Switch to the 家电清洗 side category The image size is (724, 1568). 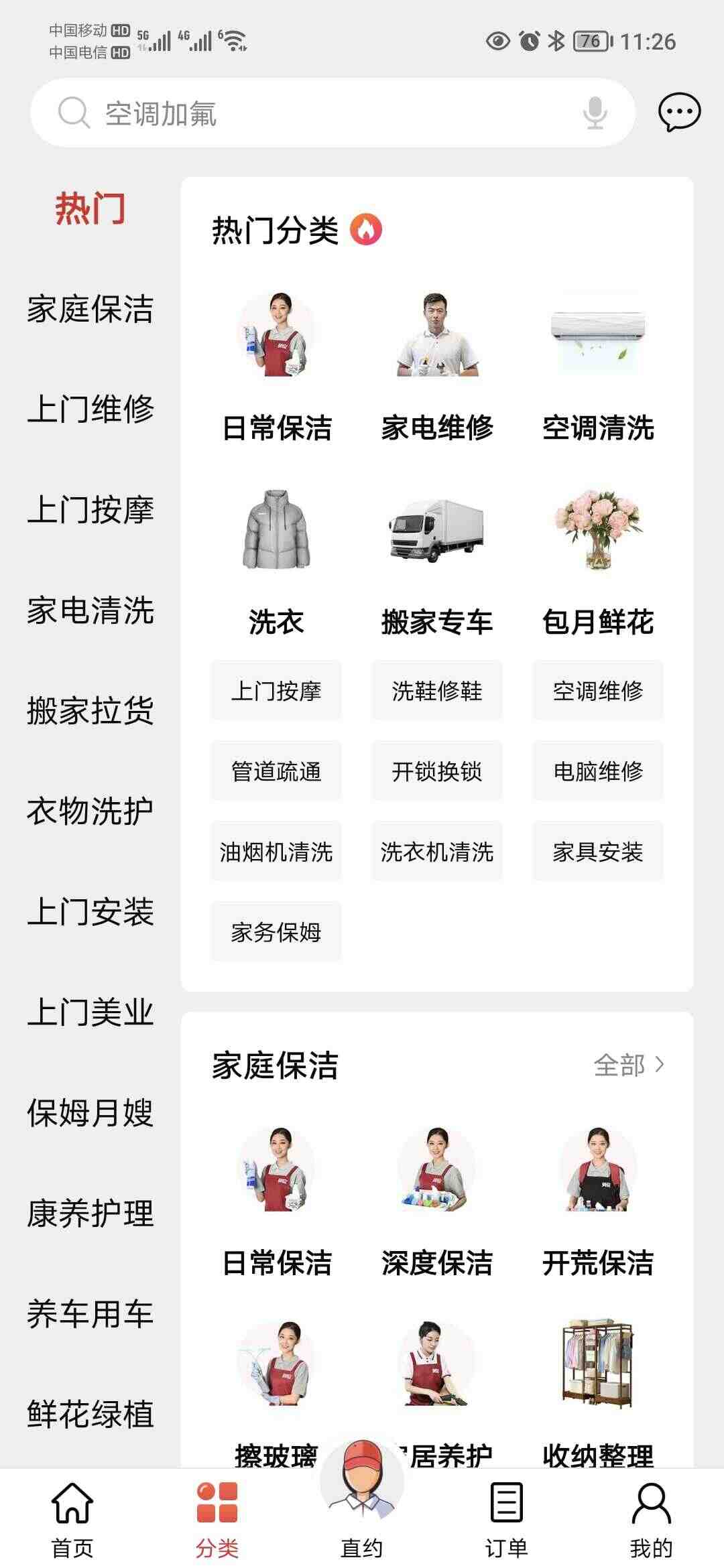[x=90, y=610]
